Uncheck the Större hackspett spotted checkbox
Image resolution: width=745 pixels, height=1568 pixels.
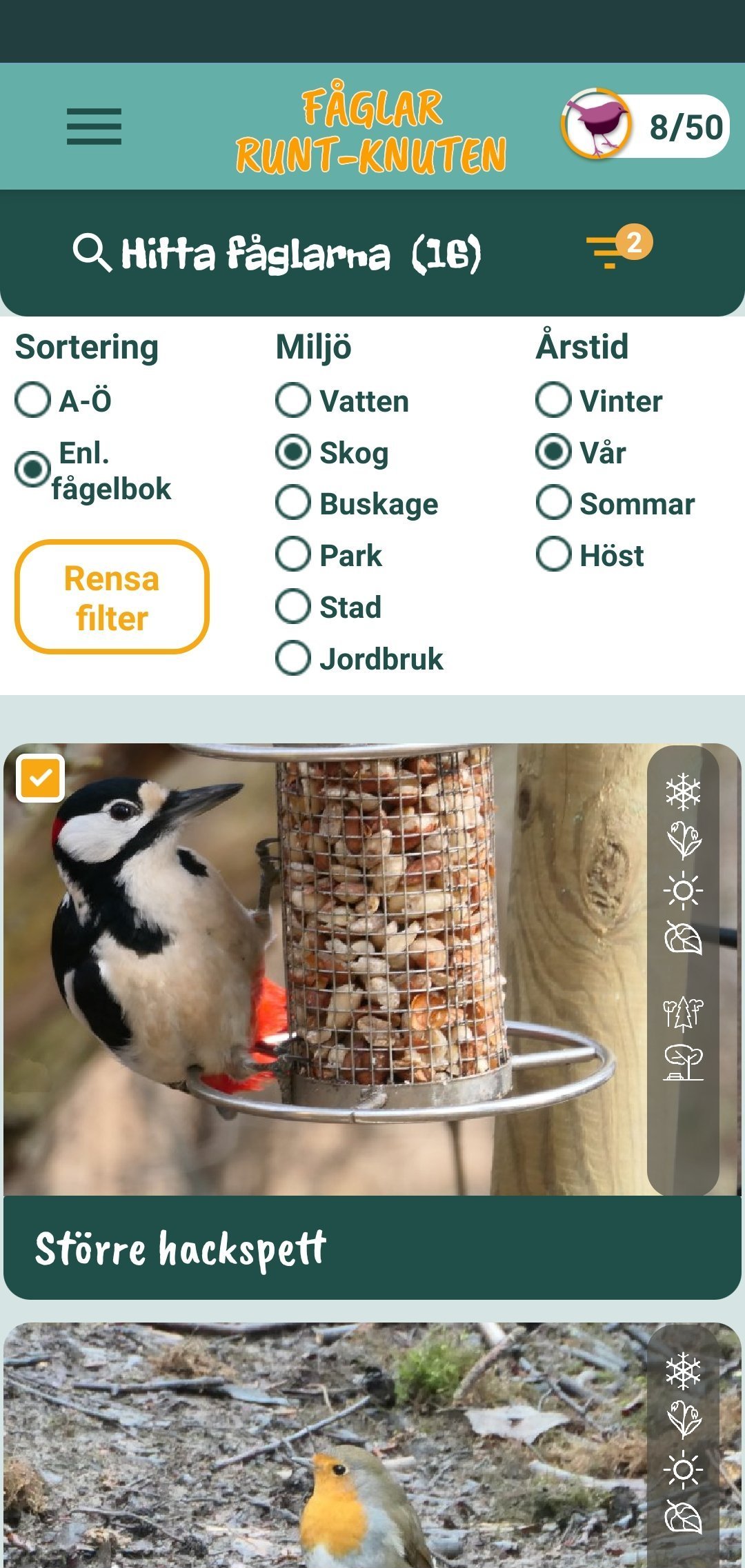(x=41, y=778)
